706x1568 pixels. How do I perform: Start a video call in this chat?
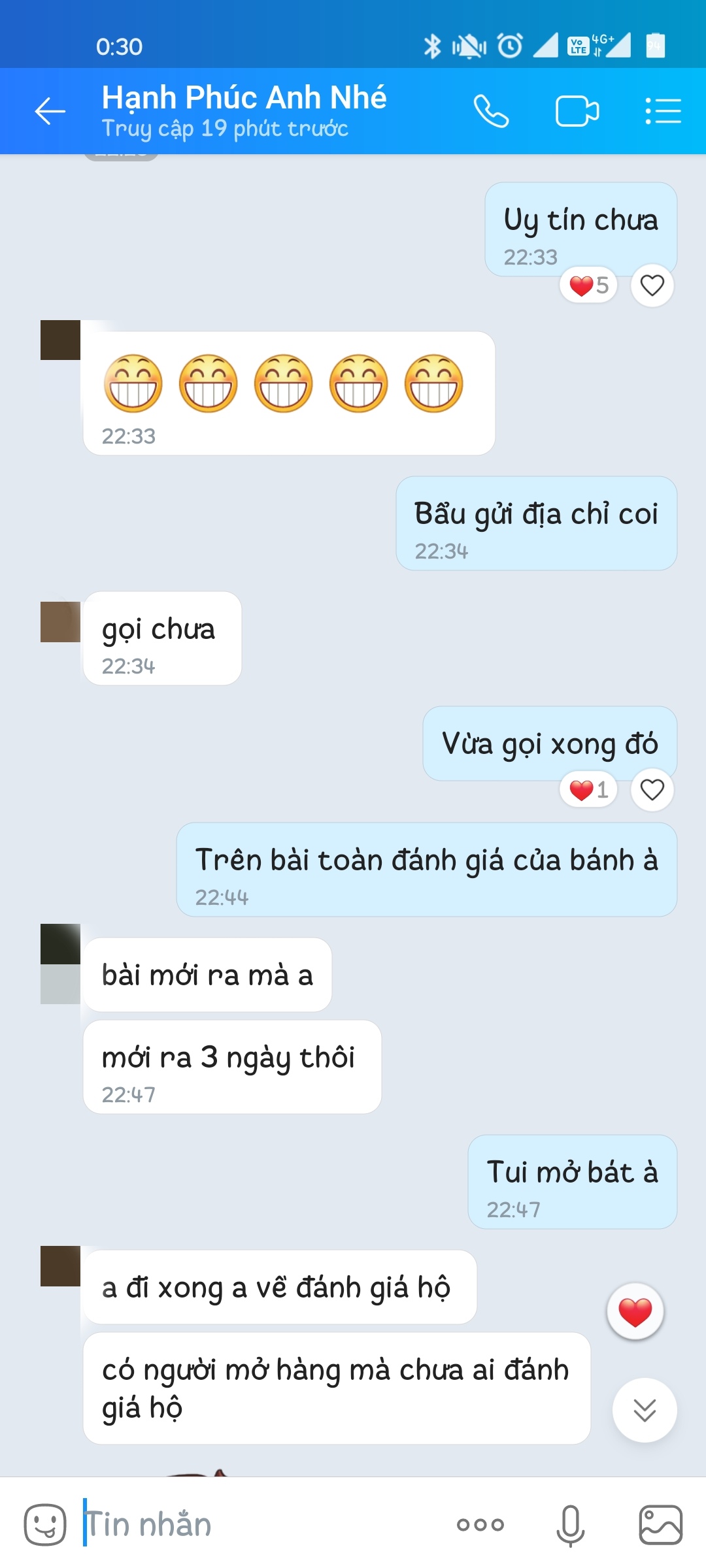pos(577,111)
